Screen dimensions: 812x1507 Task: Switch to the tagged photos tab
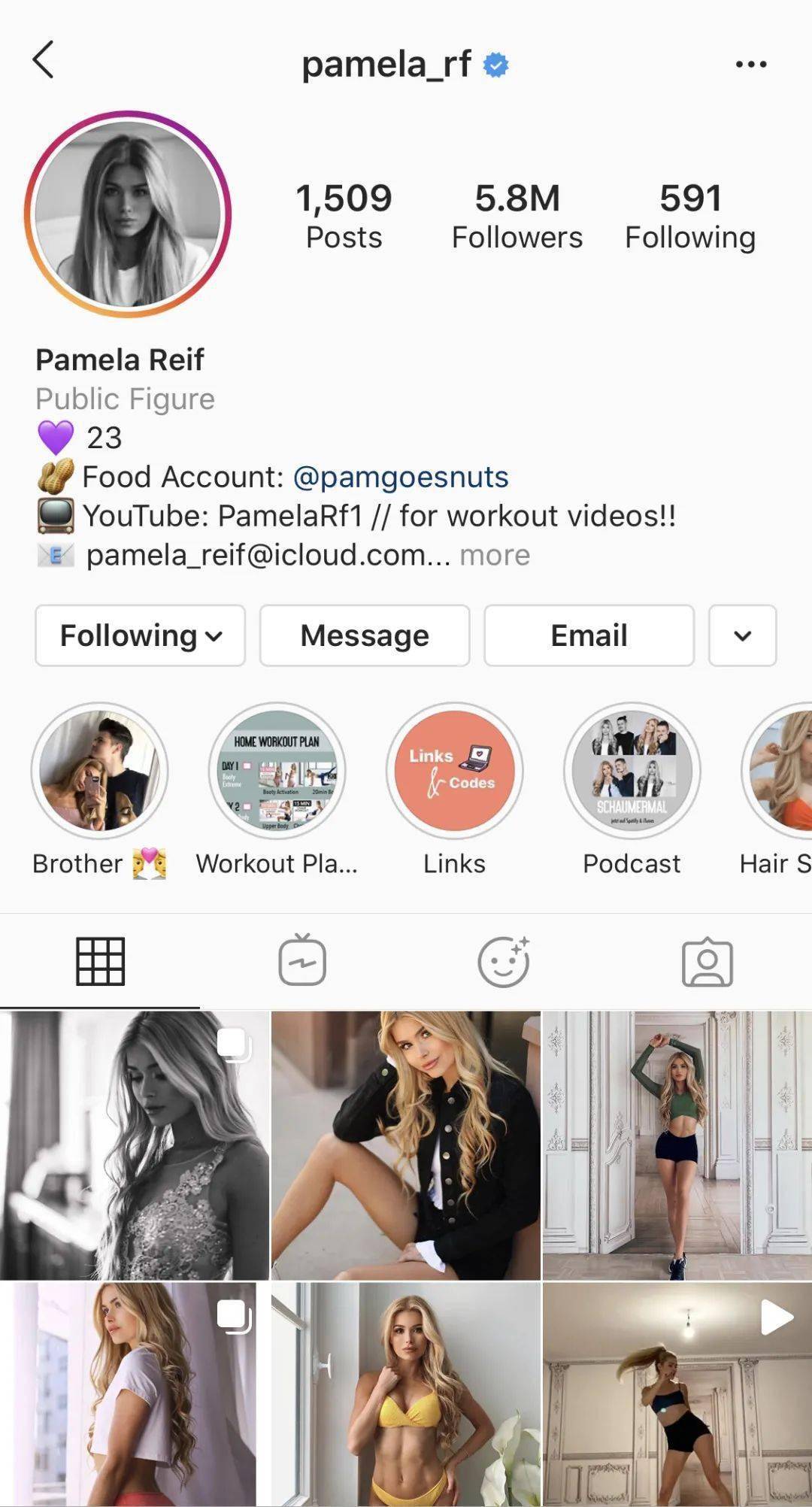(x=707, y=960)
